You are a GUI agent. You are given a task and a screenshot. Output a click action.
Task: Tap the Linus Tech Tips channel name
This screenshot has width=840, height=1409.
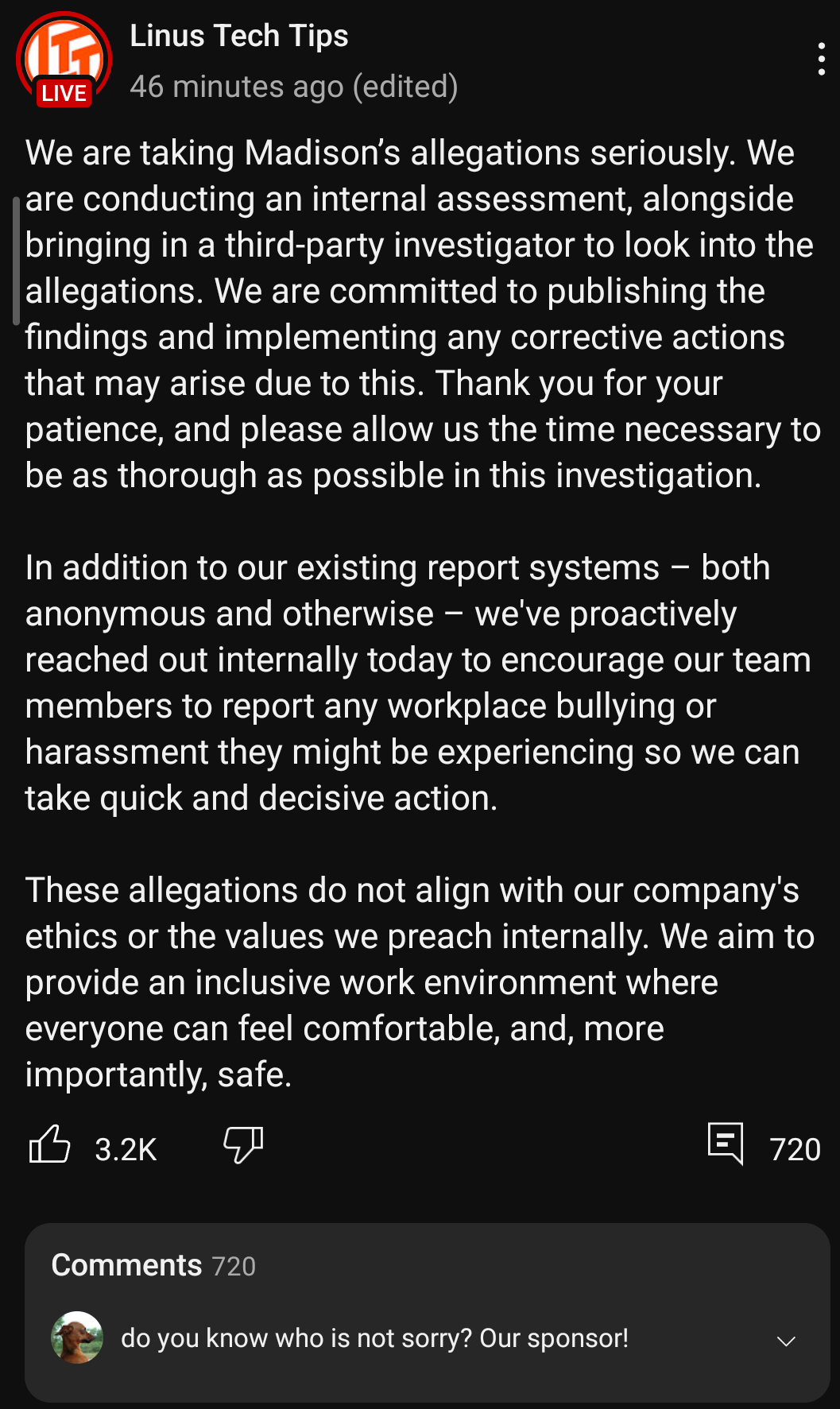click(238, 36)
